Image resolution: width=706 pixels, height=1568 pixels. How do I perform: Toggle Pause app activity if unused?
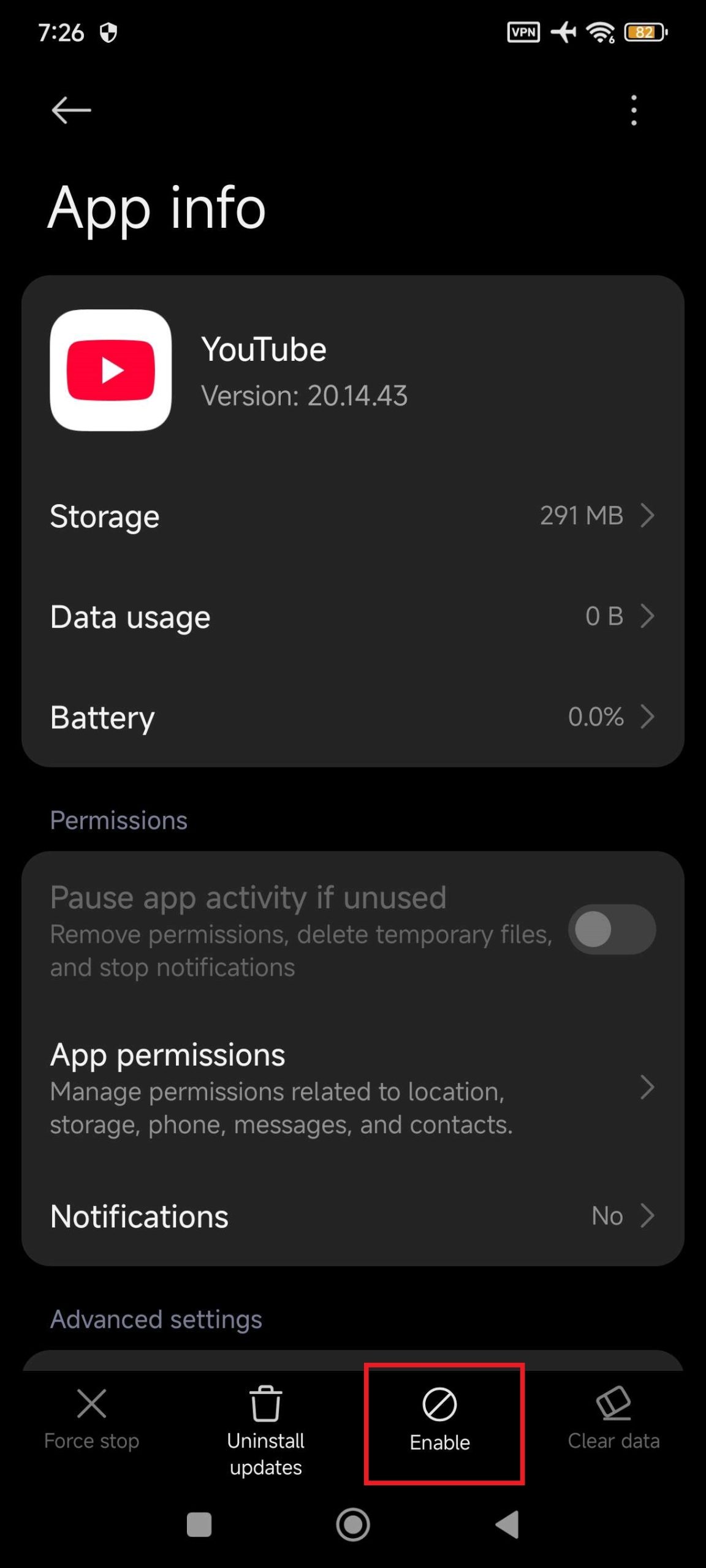pyautogui.click(x=612, y=929)
